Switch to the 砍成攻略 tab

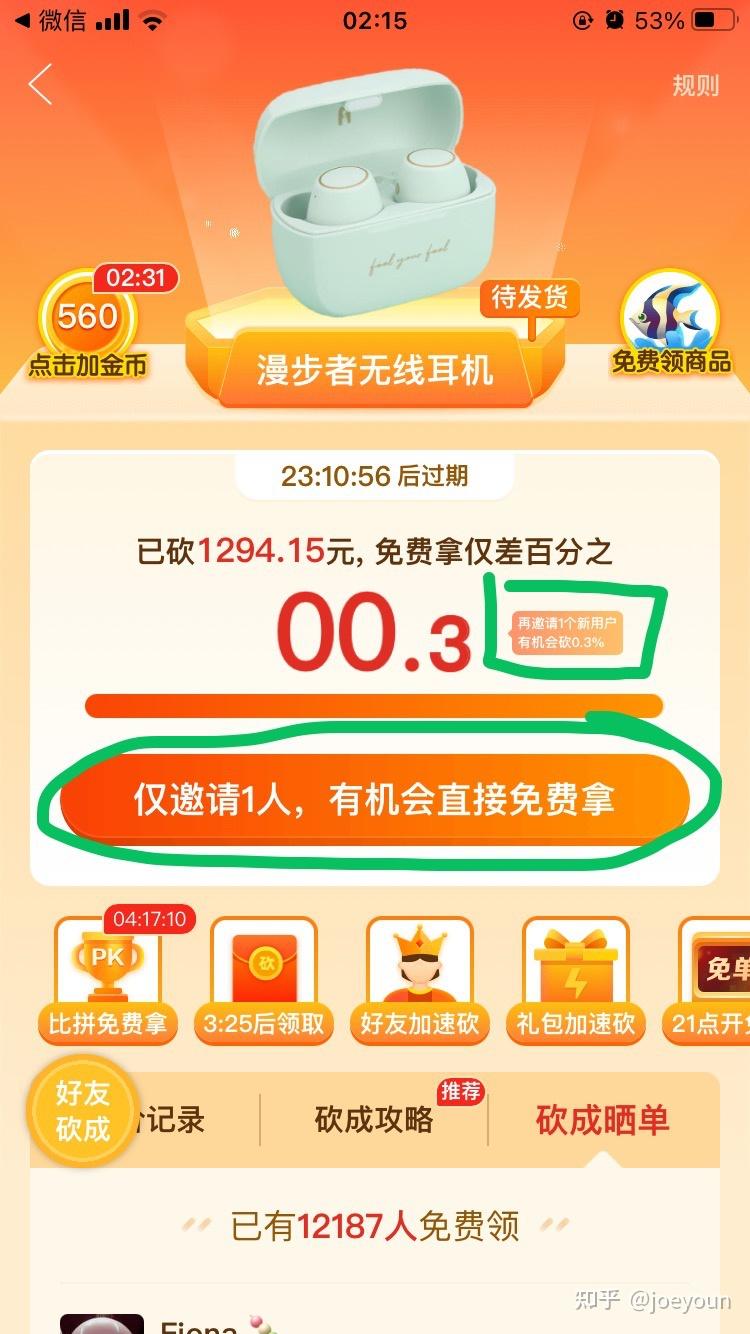374,1119
